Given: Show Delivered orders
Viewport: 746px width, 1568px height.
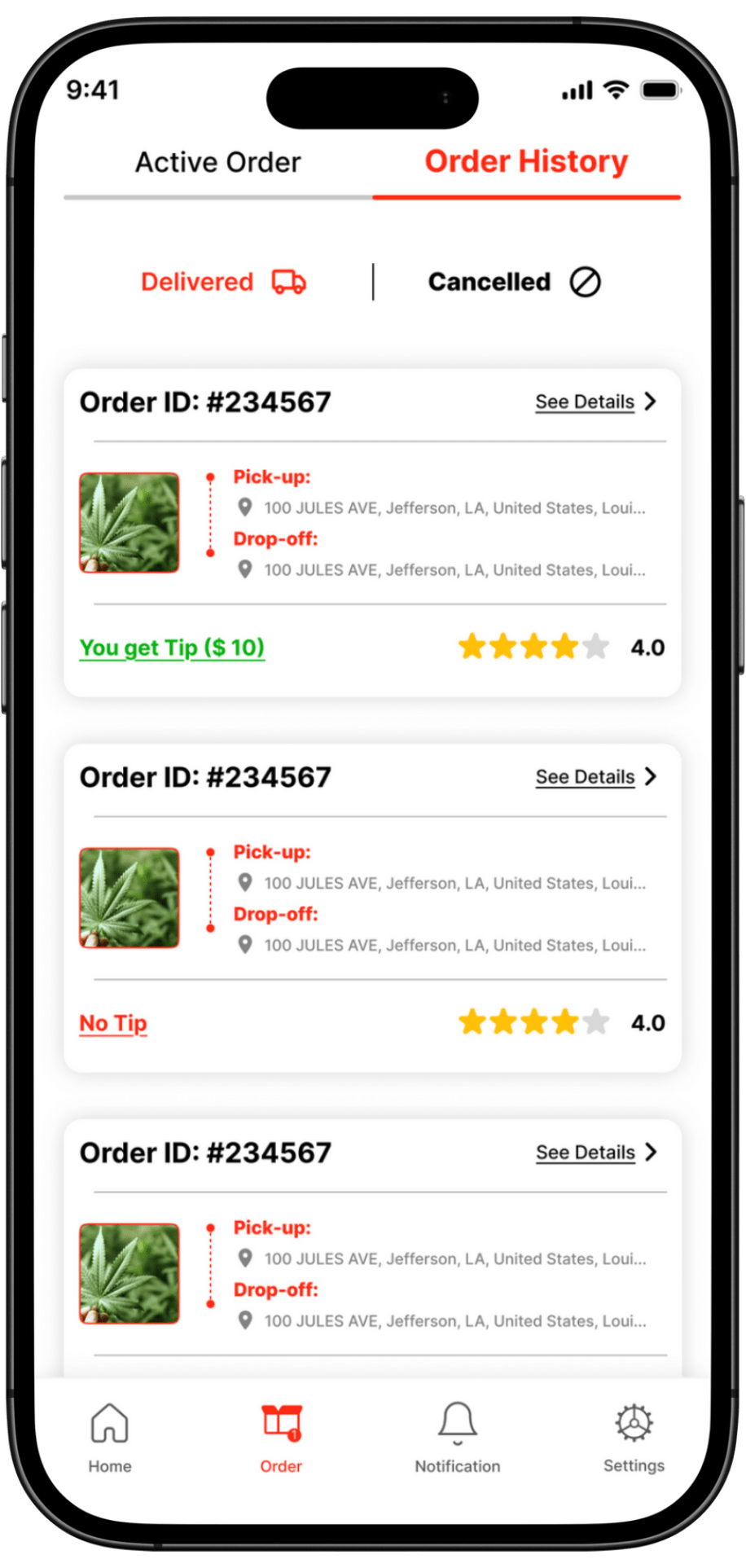Looking at the screenshot, I should click(x=222, y=282).
